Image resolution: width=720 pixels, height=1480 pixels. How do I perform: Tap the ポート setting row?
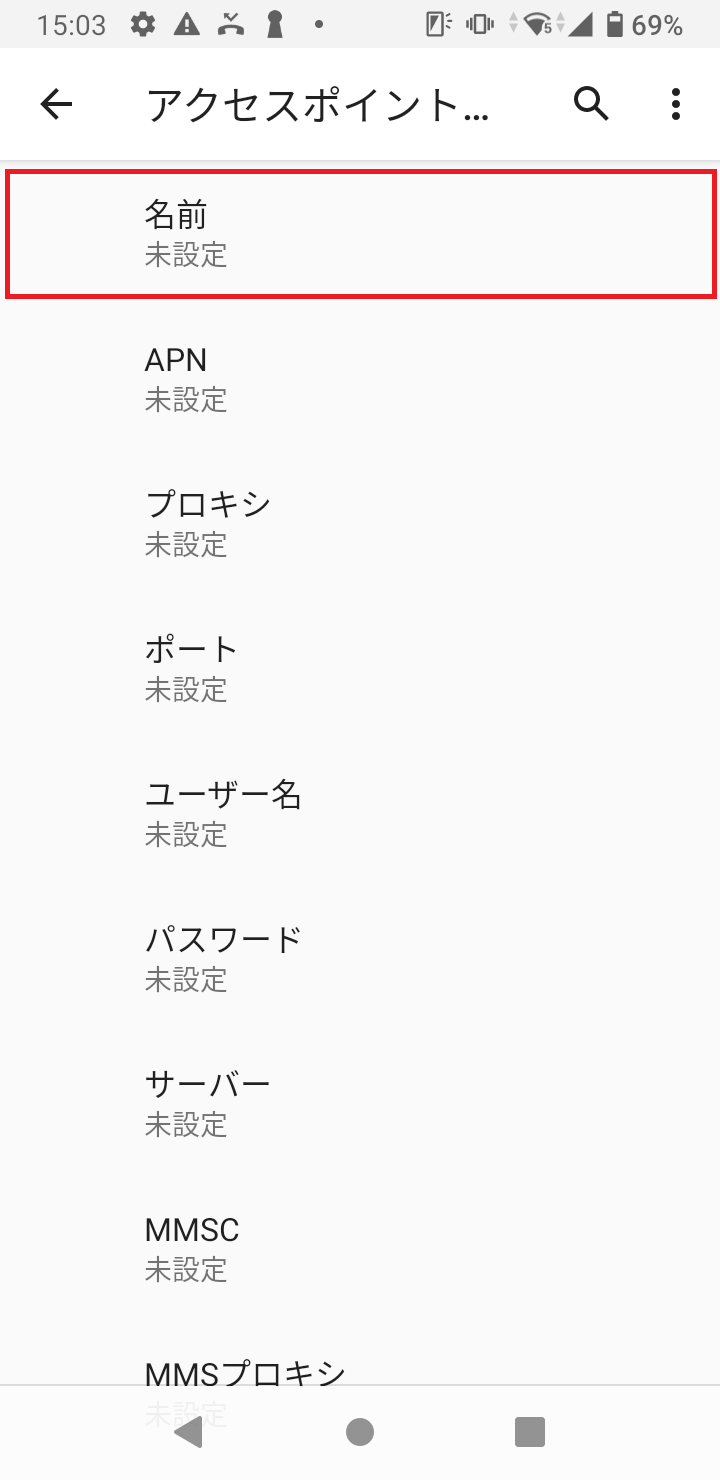[360, 668]
